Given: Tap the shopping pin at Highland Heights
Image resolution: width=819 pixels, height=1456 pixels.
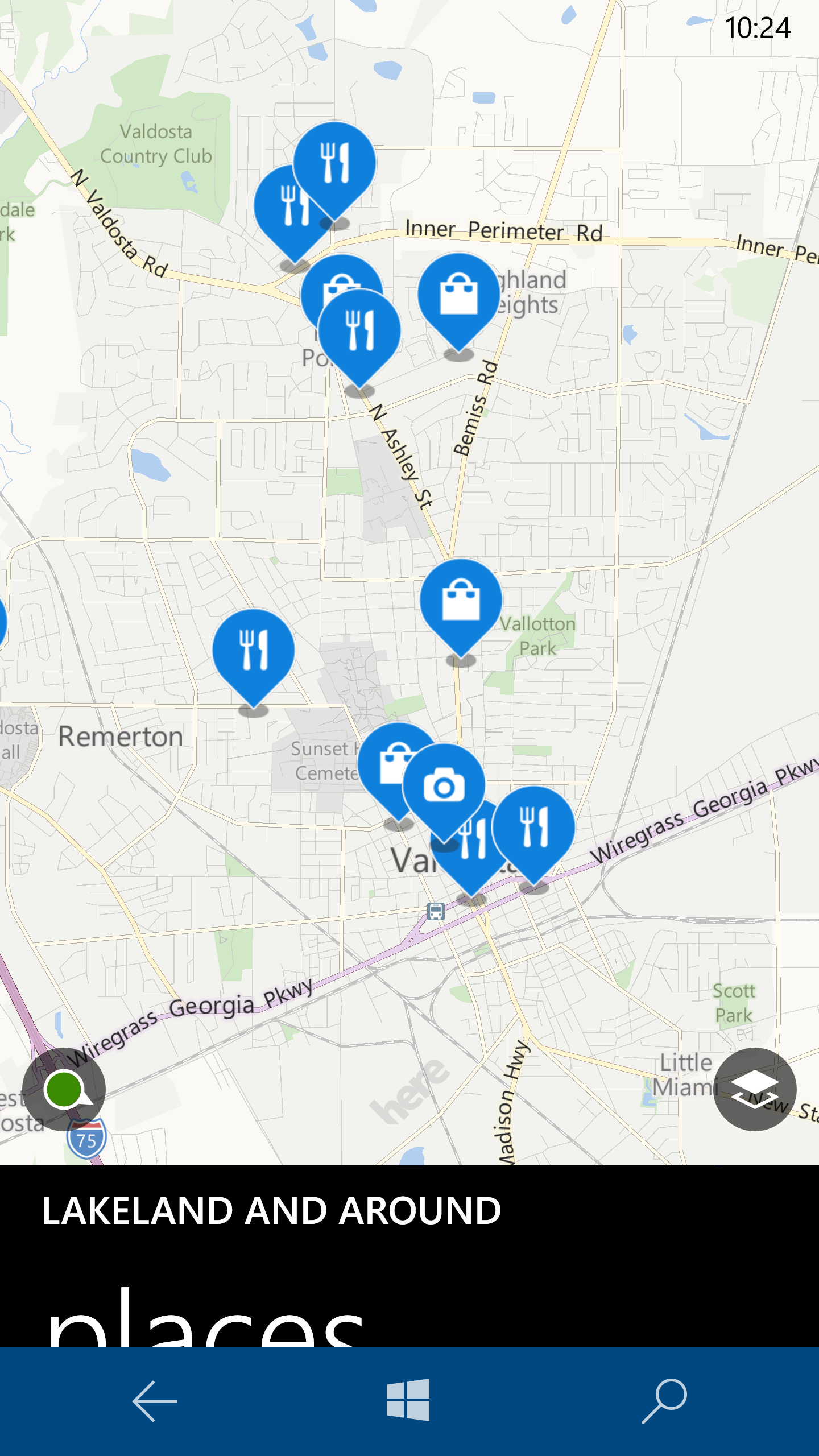Looking at the screenshot, I should click(458, 295).
